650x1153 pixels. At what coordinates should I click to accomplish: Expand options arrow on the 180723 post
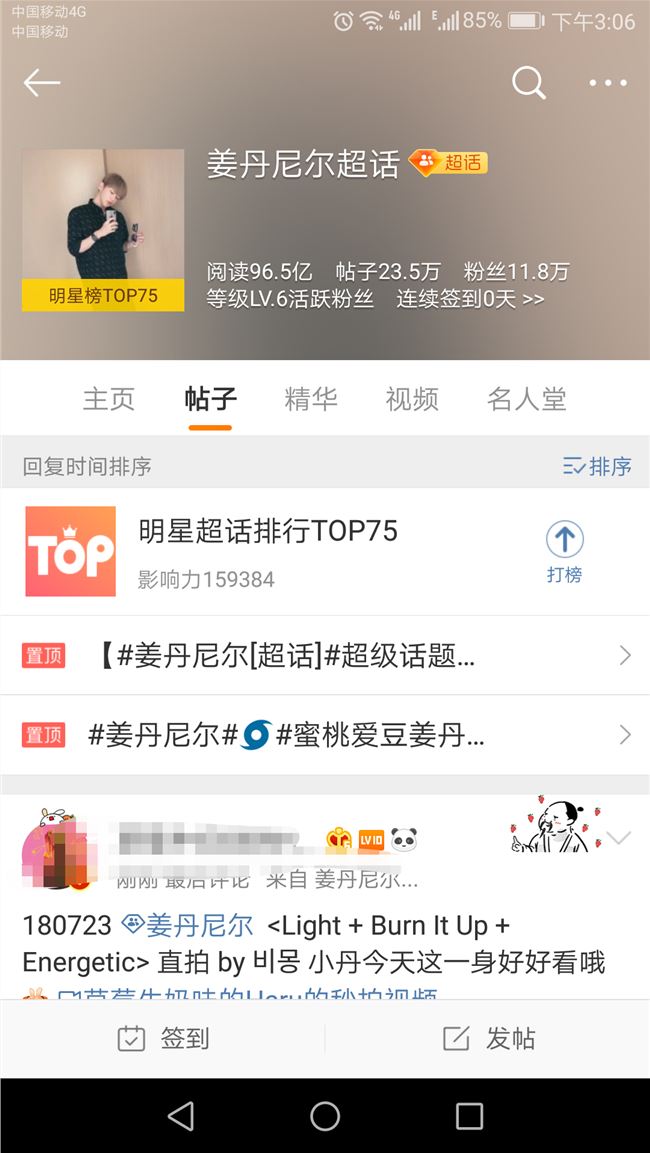click(x=619, y=838)
